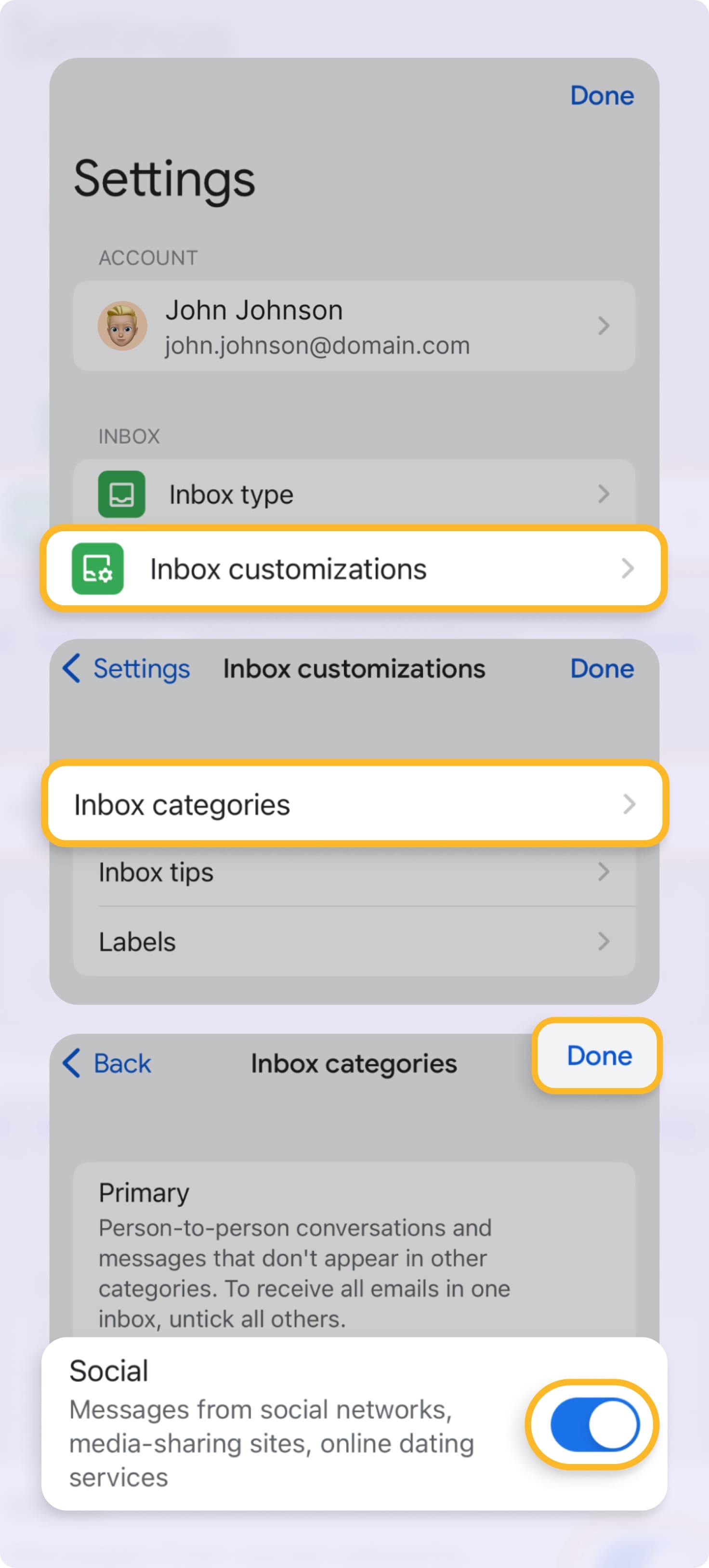This screenshot has width=709, height=1568.
Task: Tap the Primary category description
Action: 304,1266
